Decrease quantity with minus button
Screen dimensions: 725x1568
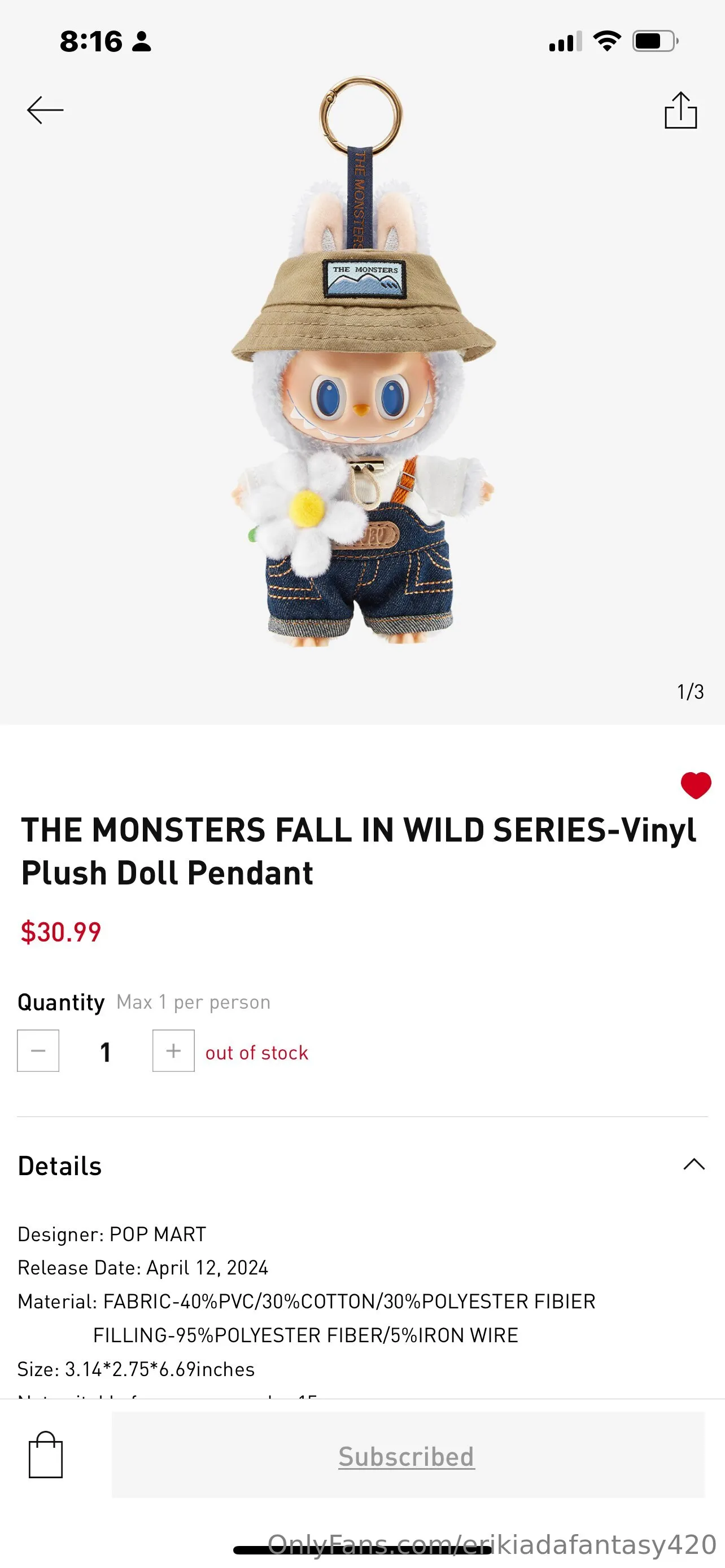click(38, 1050)
